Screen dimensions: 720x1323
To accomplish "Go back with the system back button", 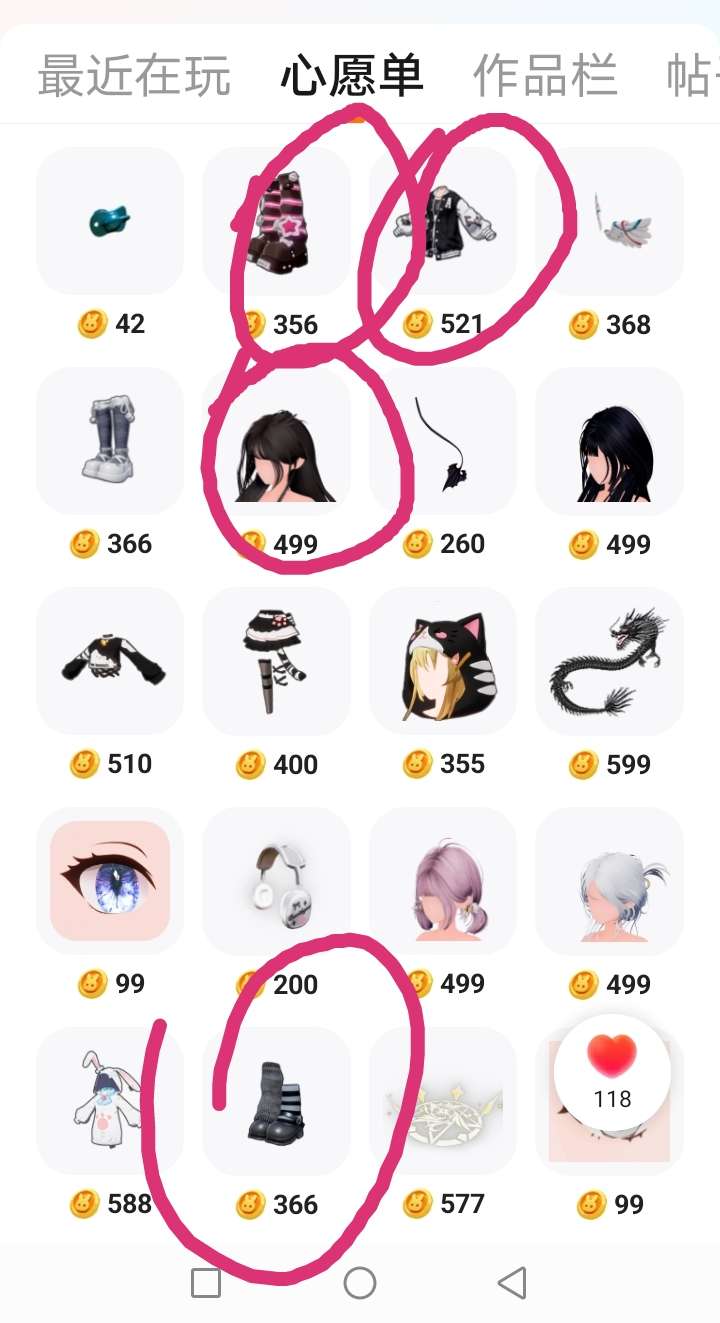I will click(512, 1282).
